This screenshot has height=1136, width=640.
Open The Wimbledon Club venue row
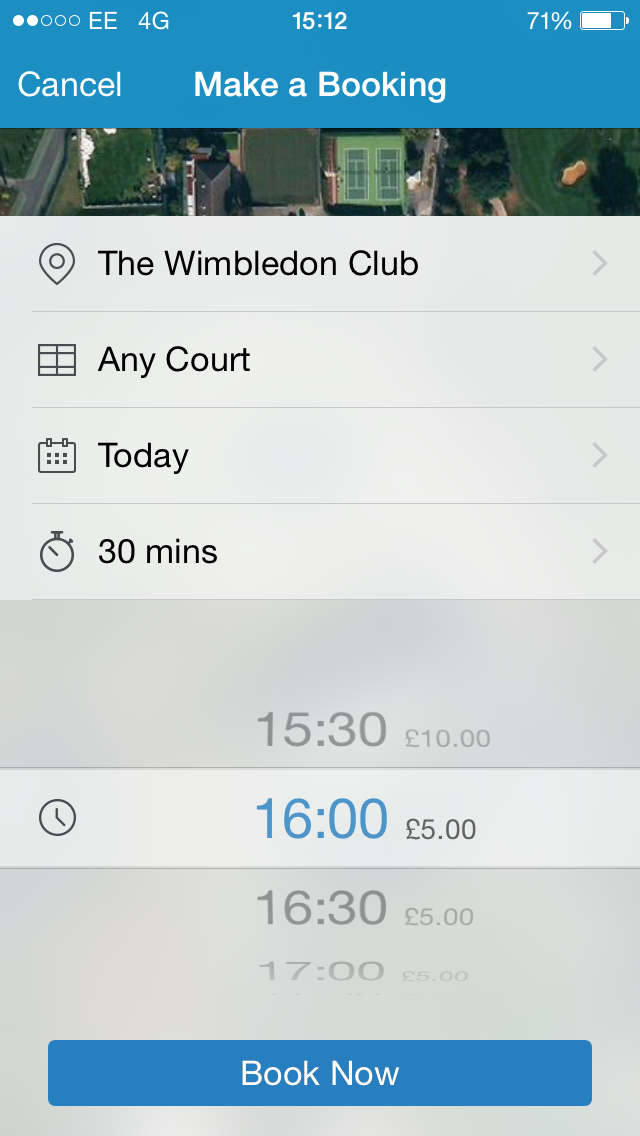320,264
